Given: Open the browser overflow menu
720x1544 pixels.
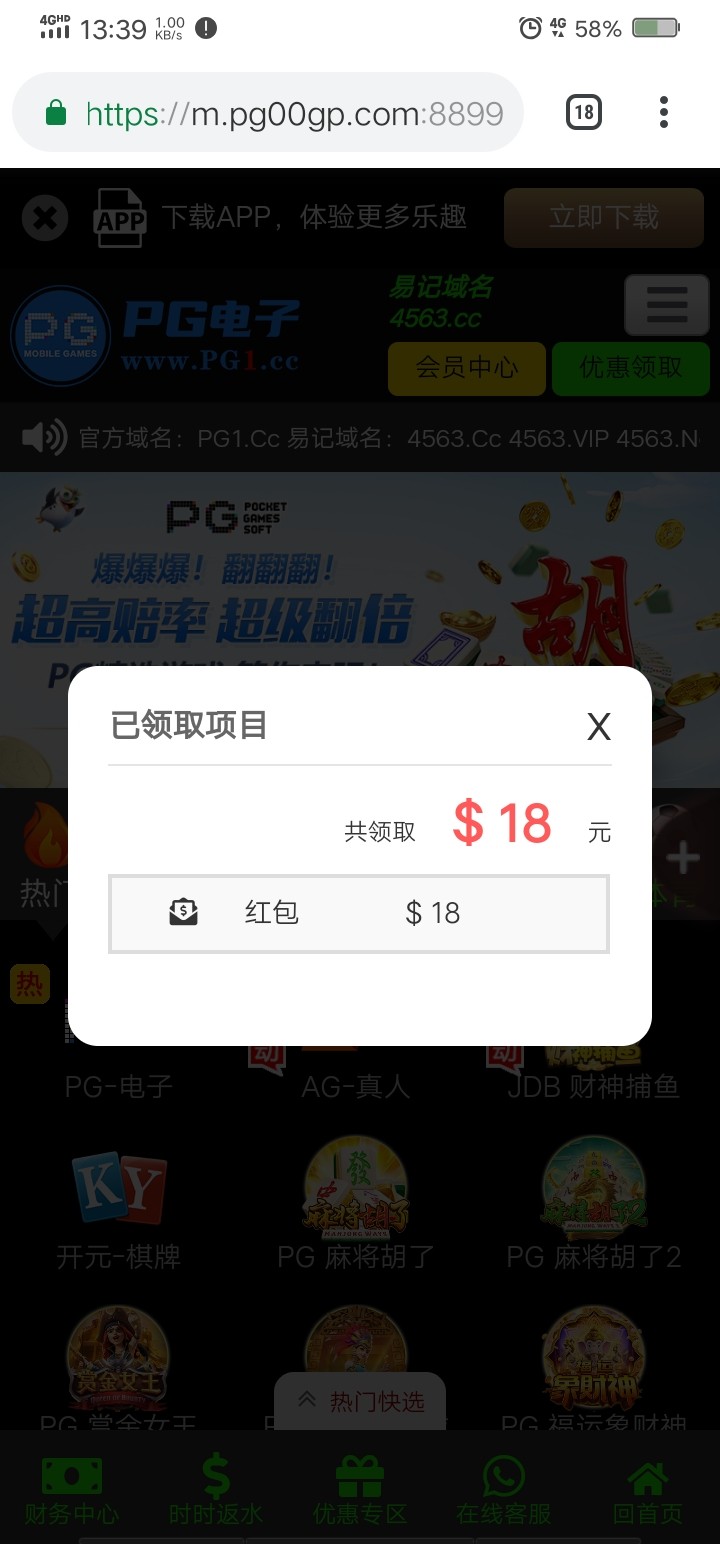Looking at the screenshot, I should pos(663,112).
